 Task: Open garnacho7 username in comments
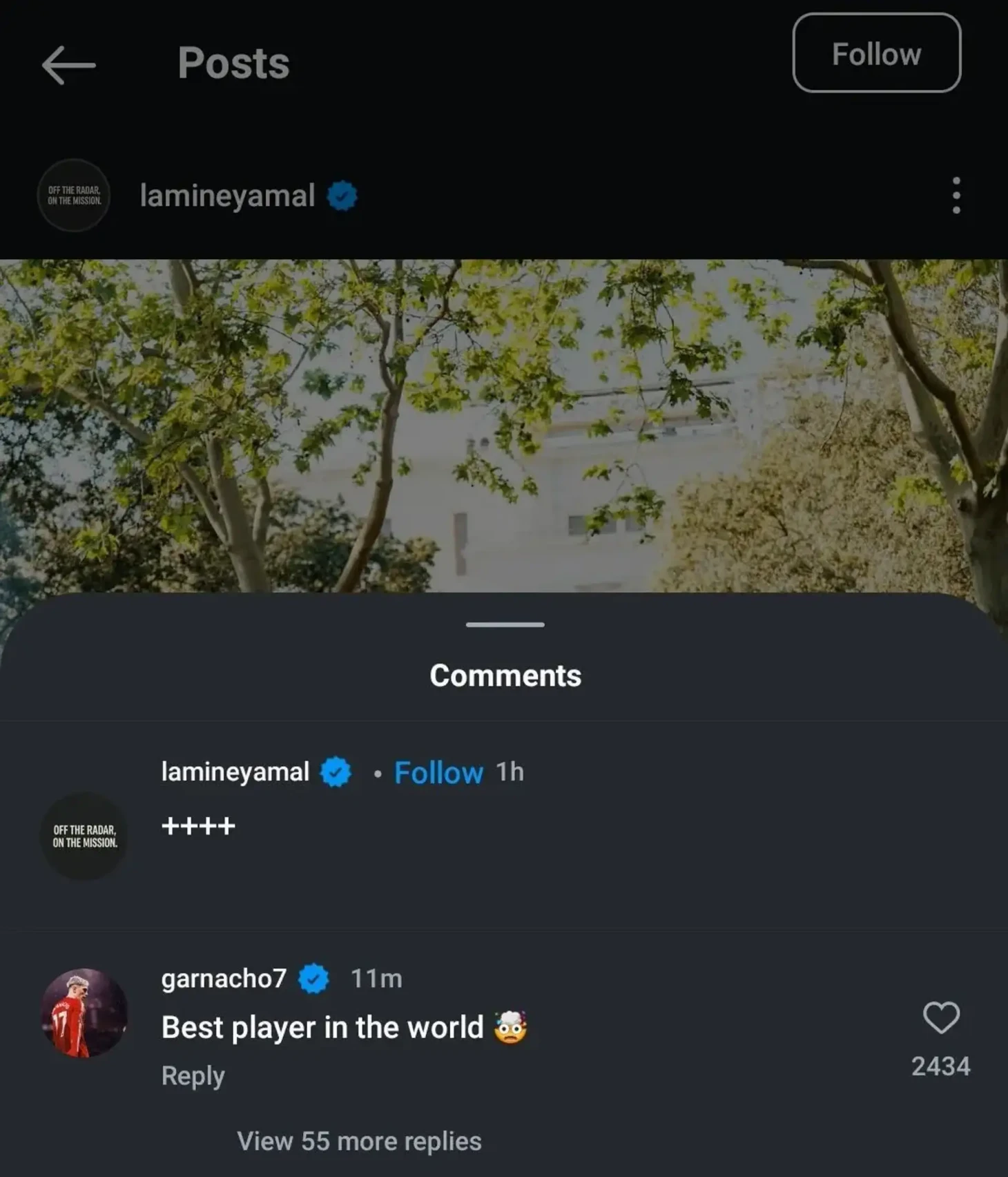[x=223, y=978]
